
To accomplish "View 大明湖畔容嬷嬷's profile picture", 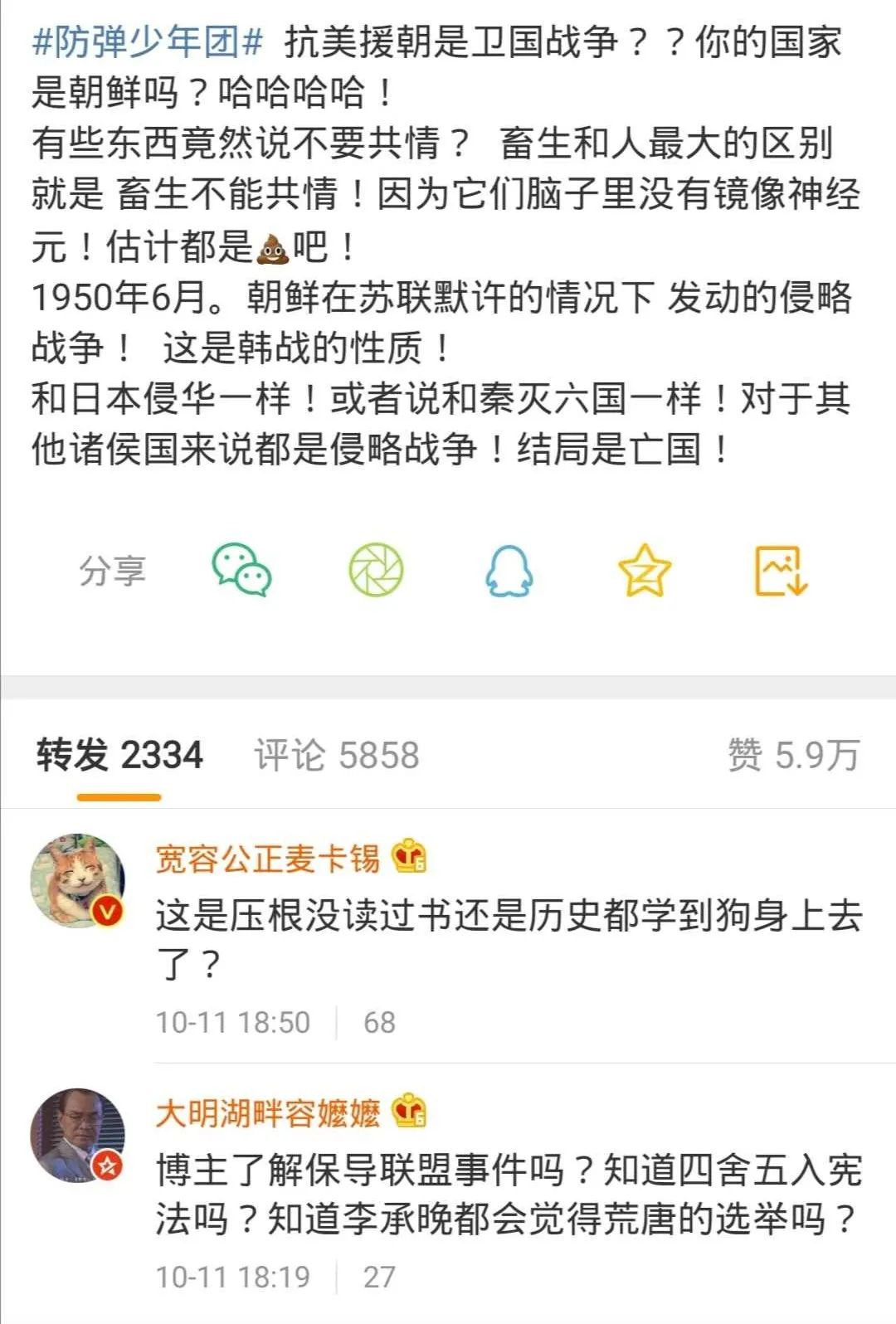I will pos(77,1135).
